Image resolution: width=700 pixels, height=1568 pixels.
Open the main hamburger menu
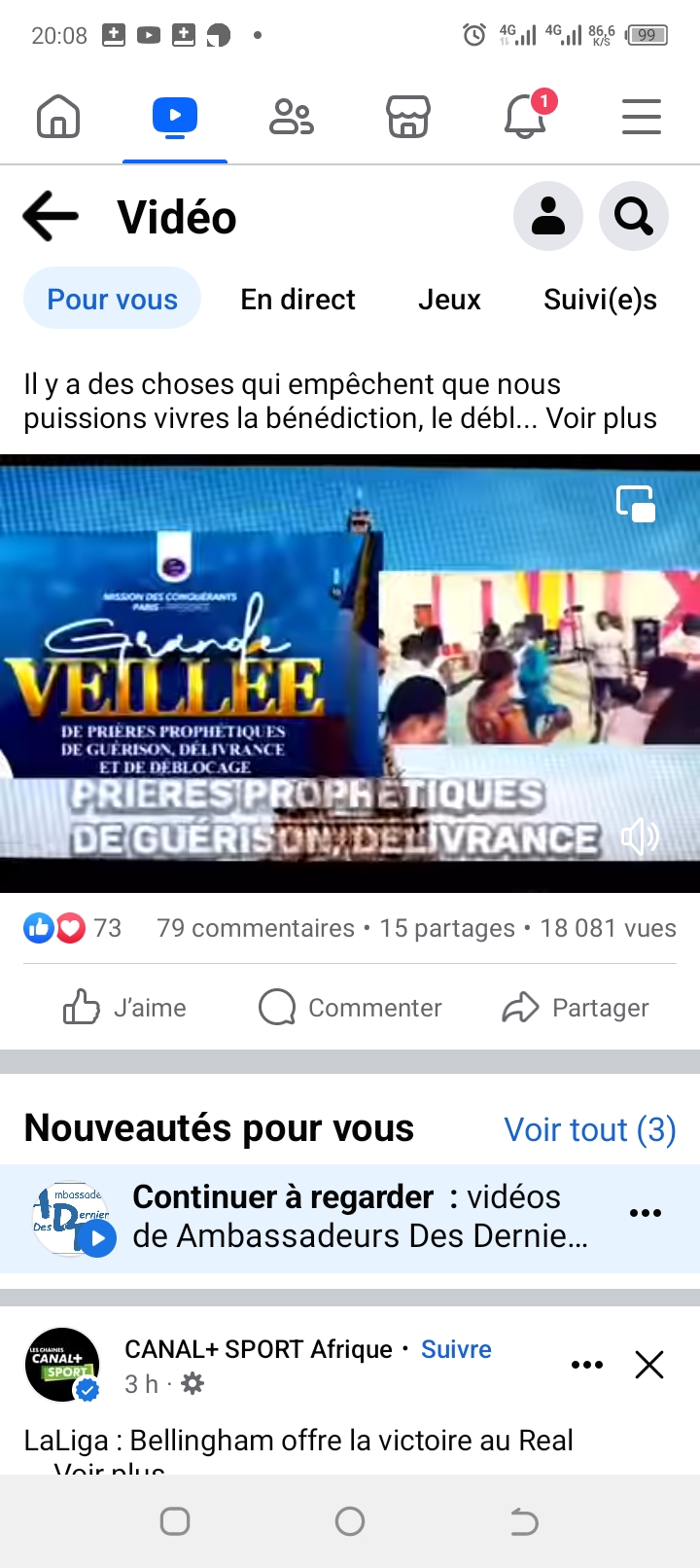[642, 118]
